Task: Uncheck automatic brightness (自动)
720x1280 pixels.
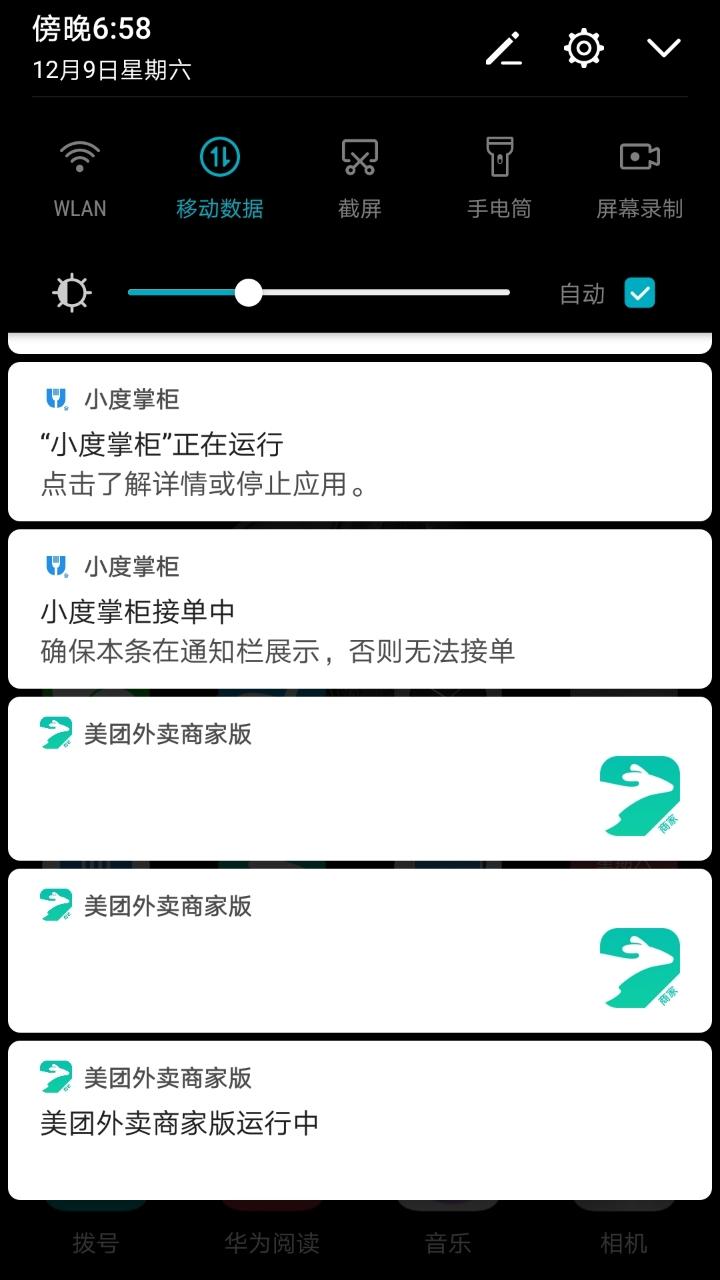Action: click(639, 293)
